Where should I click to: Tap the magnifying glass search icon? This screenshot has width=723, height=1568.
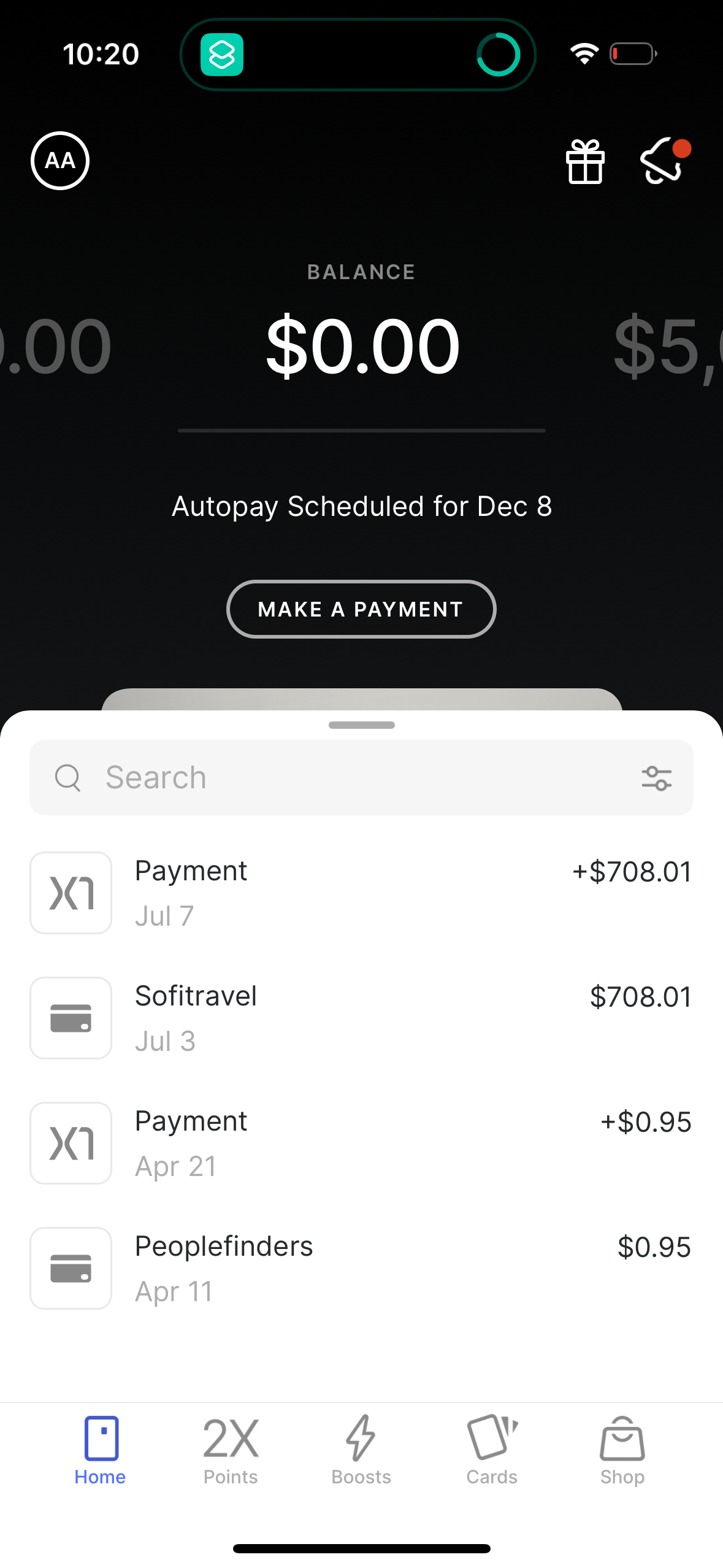click(x=68, y=777)
